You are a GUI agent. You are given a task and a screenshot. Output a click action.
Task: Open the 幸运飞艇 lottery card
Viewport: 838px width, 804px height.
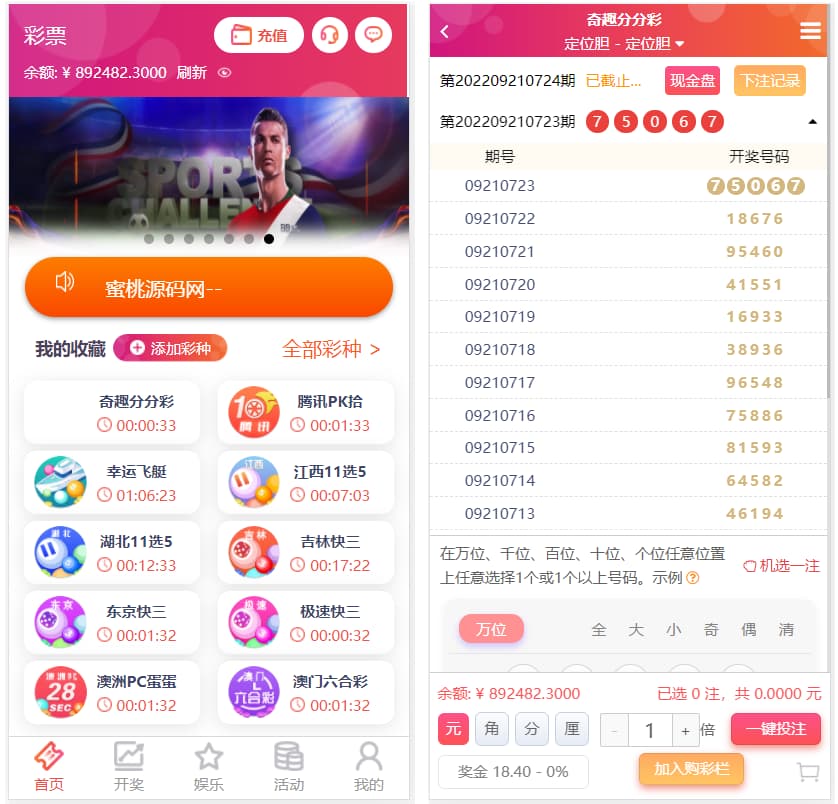(x=111, y=482)
